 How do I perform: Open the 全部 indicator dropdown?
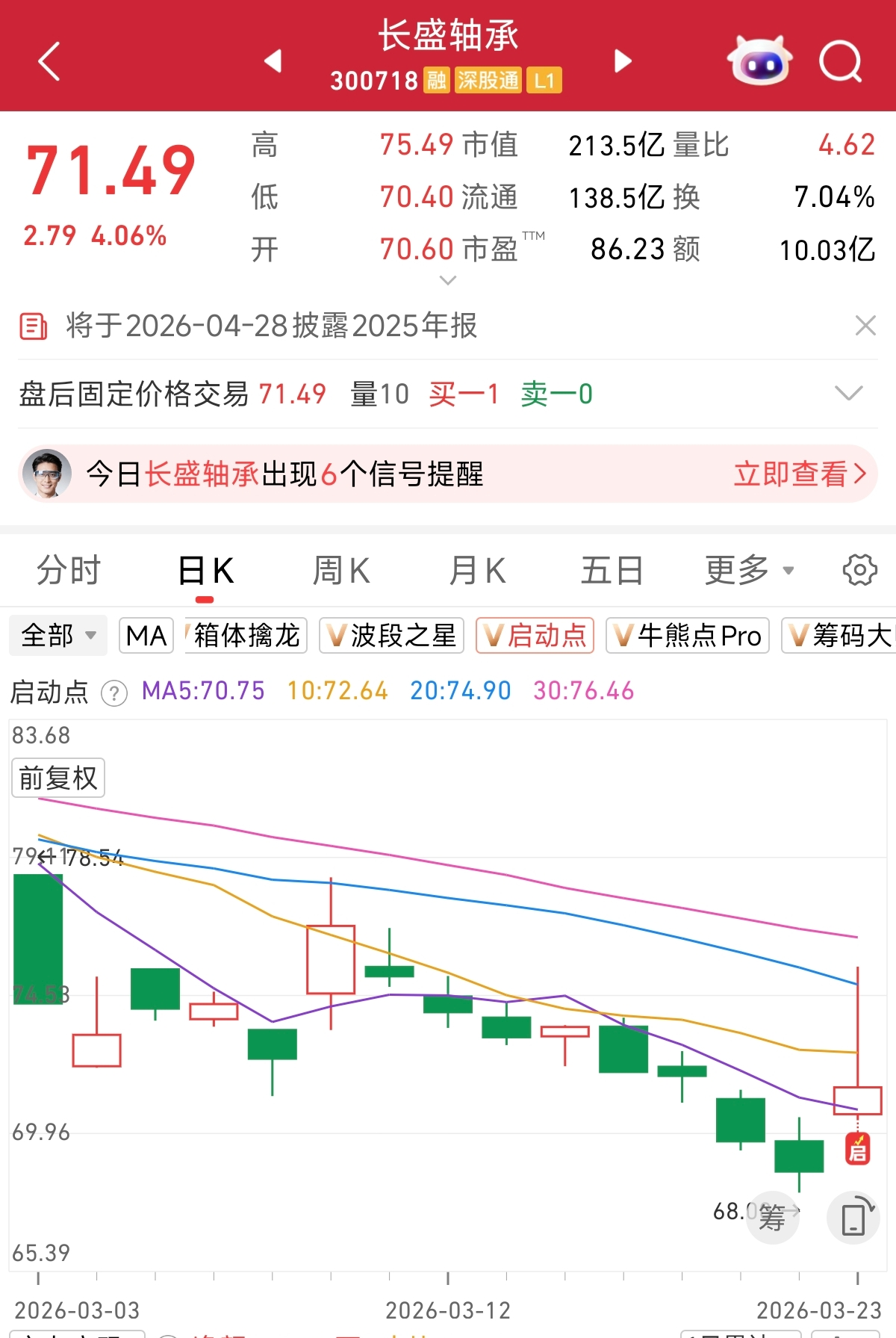click(58, 636)
